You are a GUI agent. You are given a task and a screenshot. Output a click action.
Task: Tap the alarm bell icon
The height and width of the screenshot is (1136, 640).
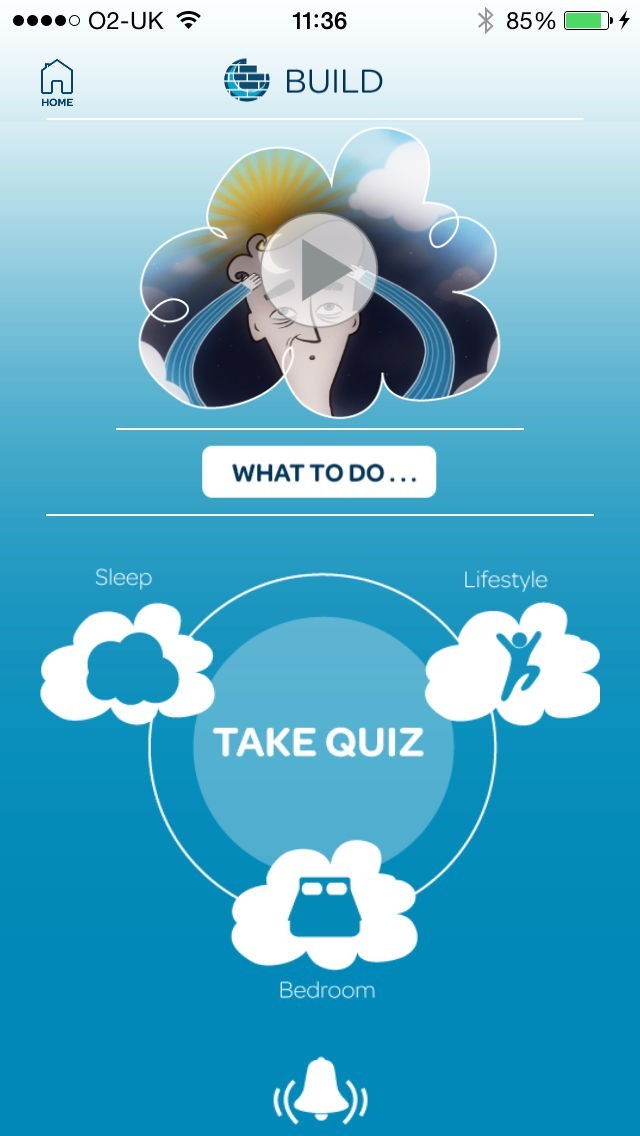tap(320, 1093)
